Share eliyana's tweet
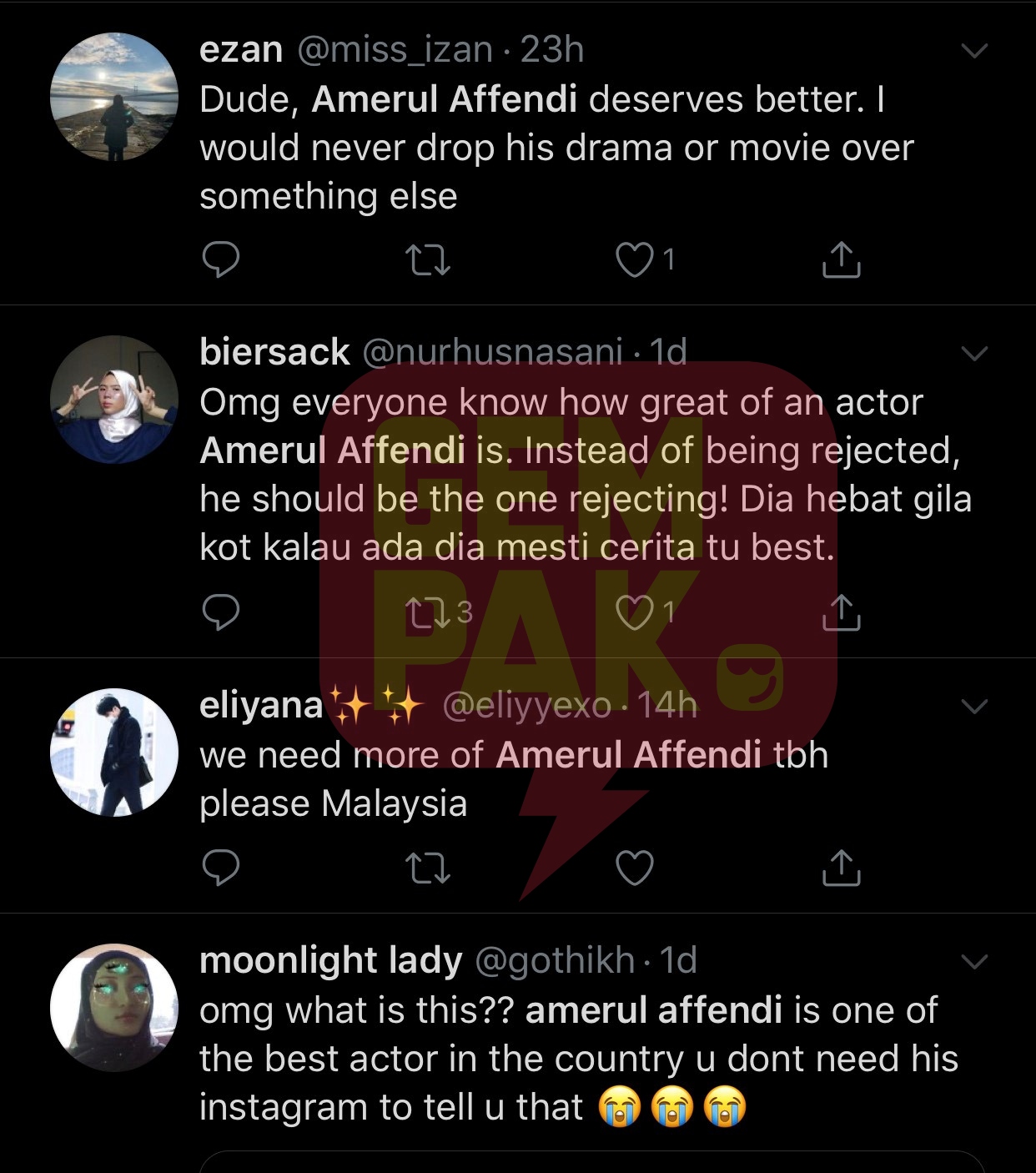 (x=841, y=868)
